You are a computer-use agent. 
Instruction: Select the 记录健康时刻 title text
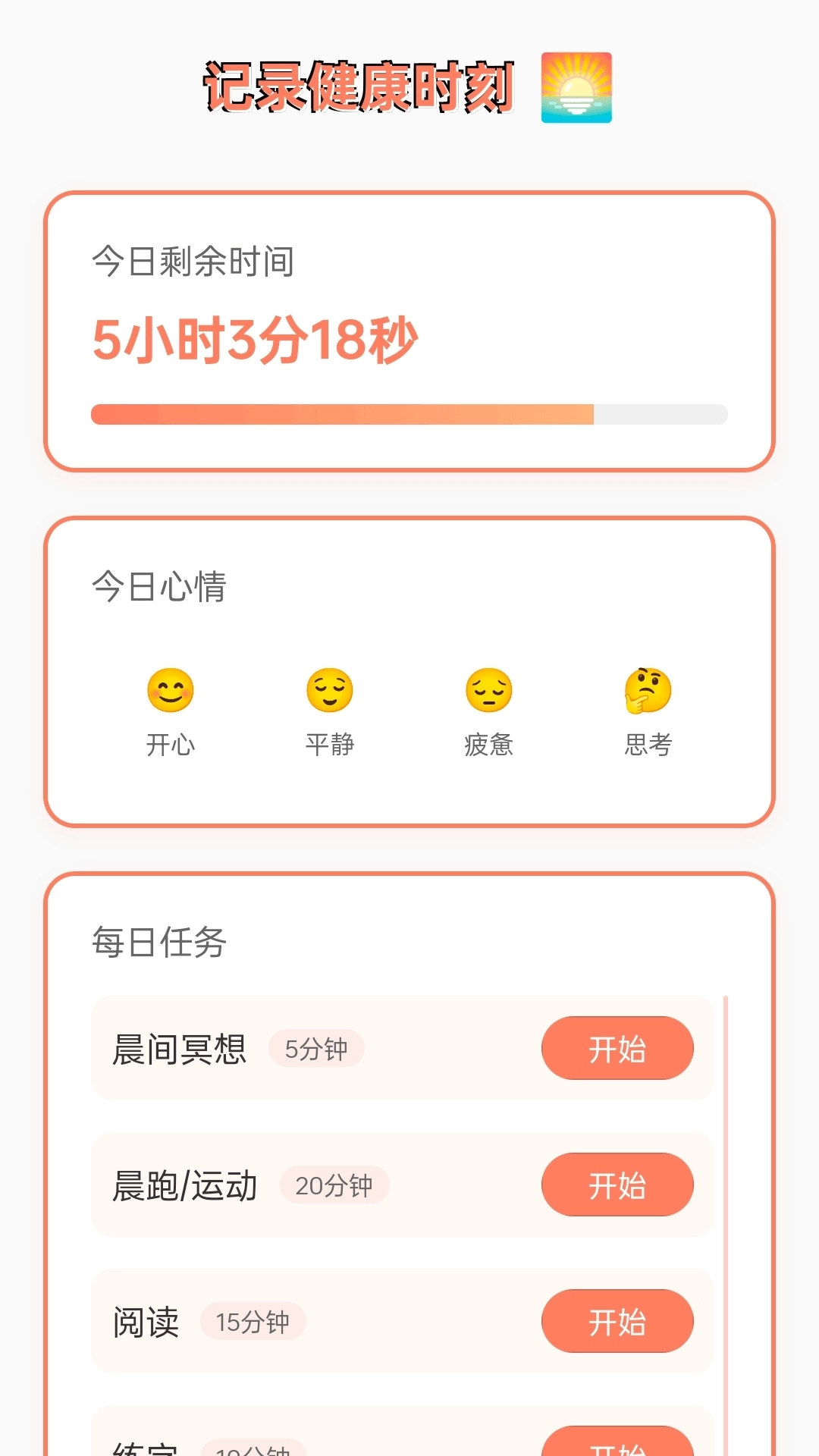click(360, 87)
